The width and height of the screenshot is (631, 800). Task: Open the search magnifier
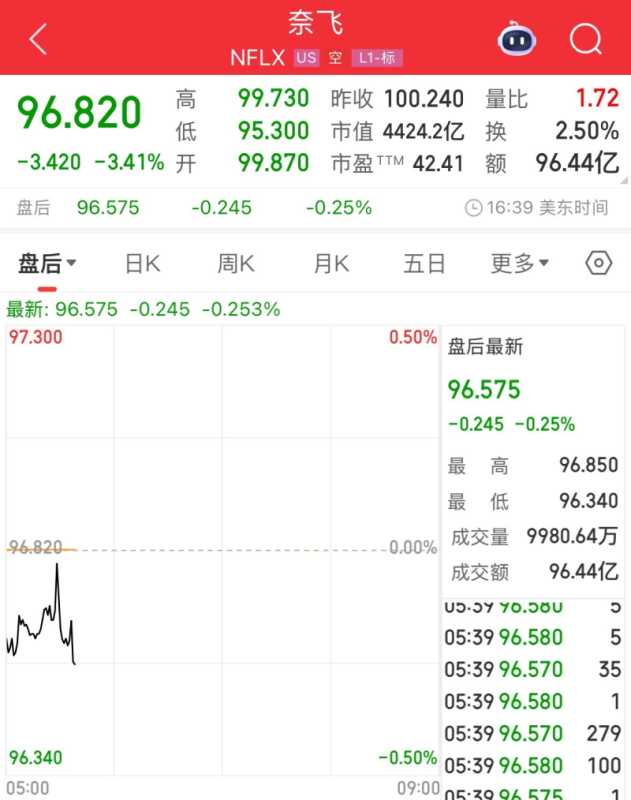click(586, 40)
